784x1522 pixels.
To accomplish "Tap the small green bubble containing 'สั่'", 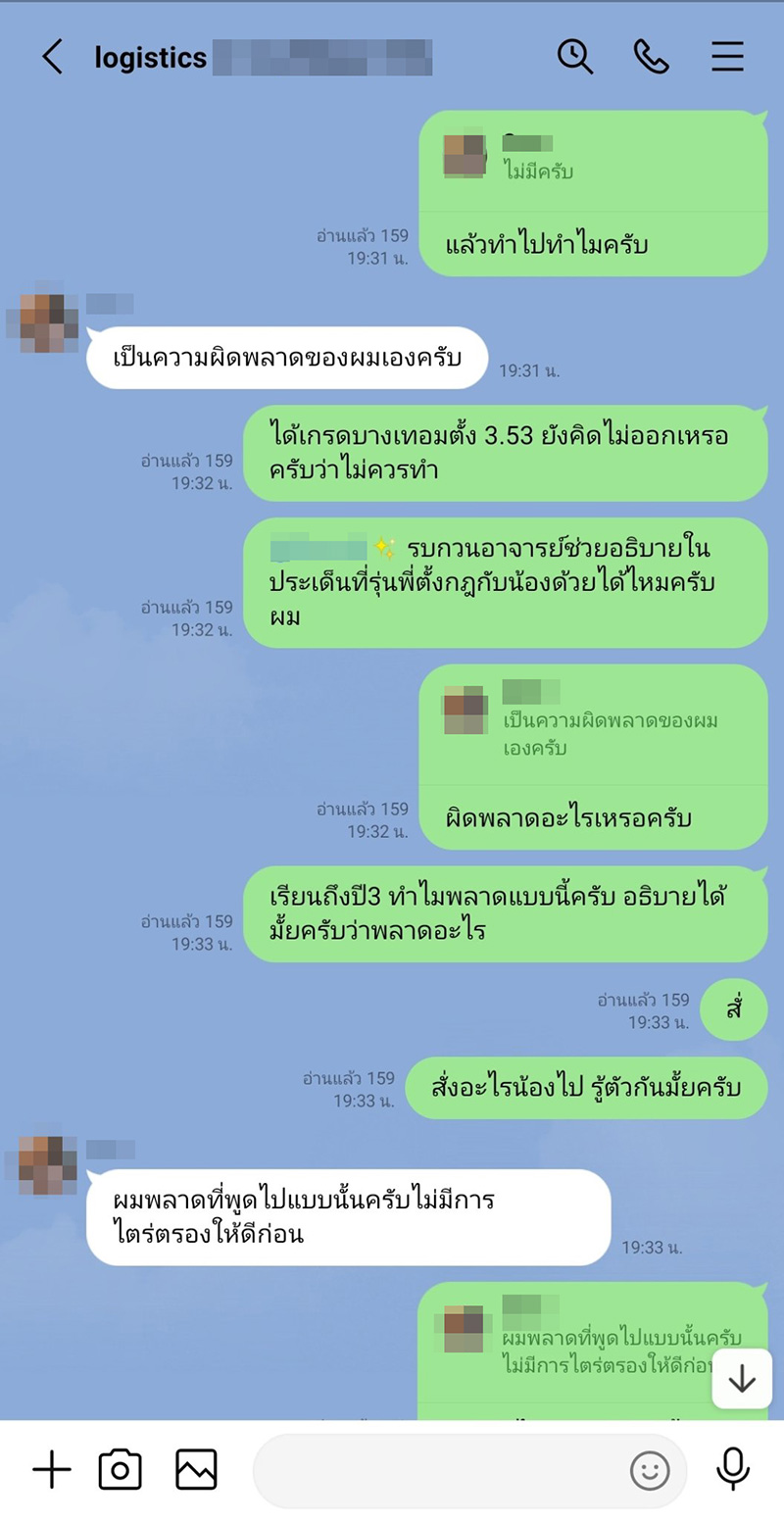I will coord(734,1008).
